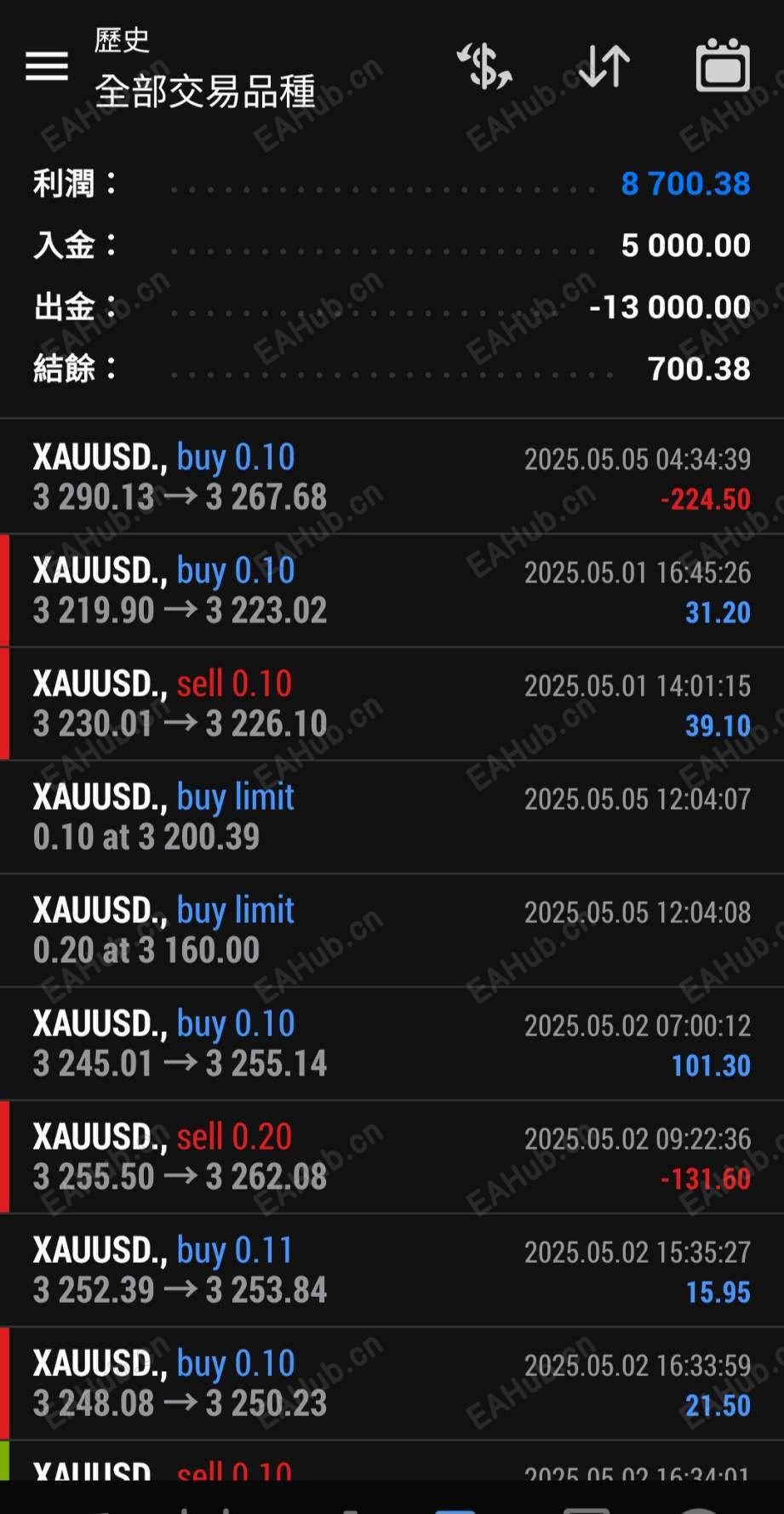Select the XAUUSD buy trade with 31.20 profit
This screenshot has width=784, height=1514.
[x=392, y=590]
